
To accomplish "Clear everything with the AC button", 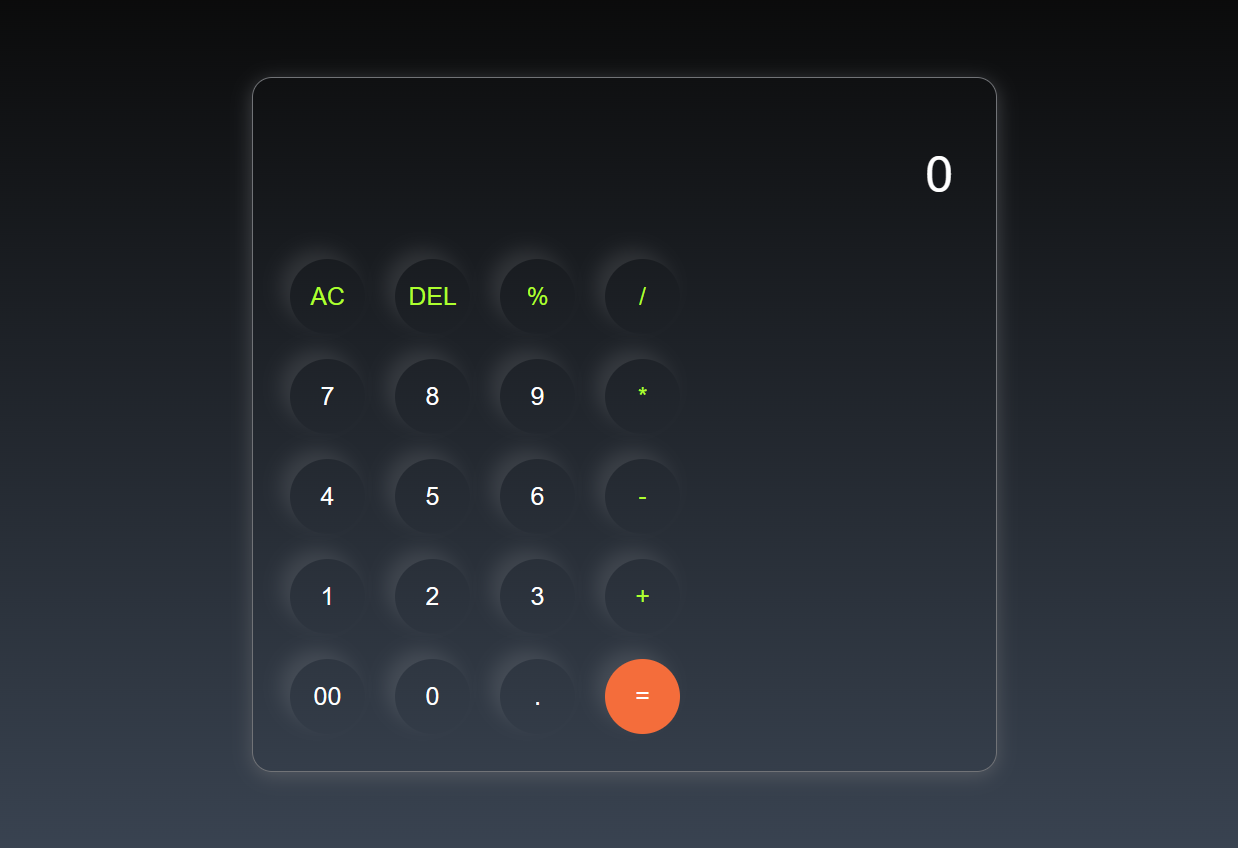I will point(327,296).
